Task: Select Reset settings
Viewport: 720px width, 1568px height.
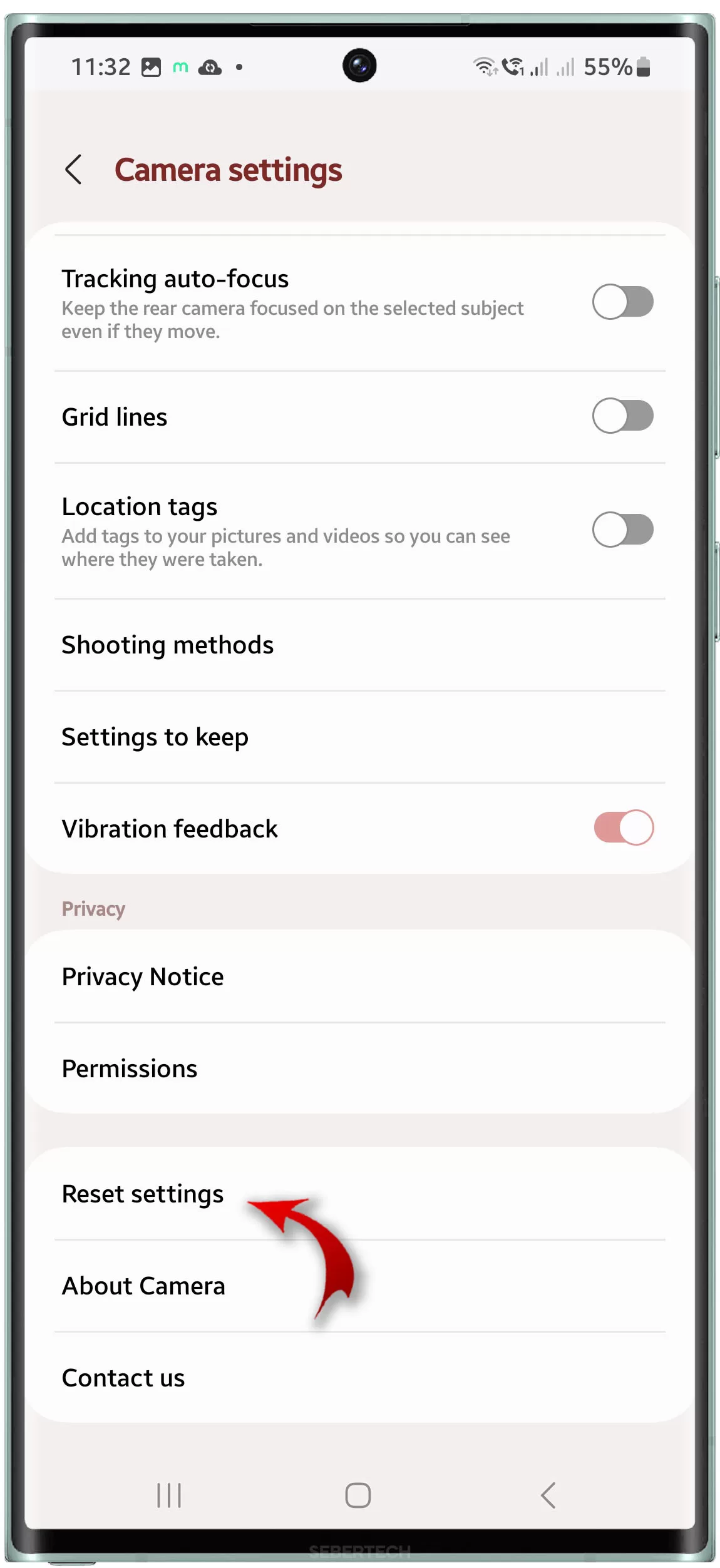Action: [x=359, y=1194]
